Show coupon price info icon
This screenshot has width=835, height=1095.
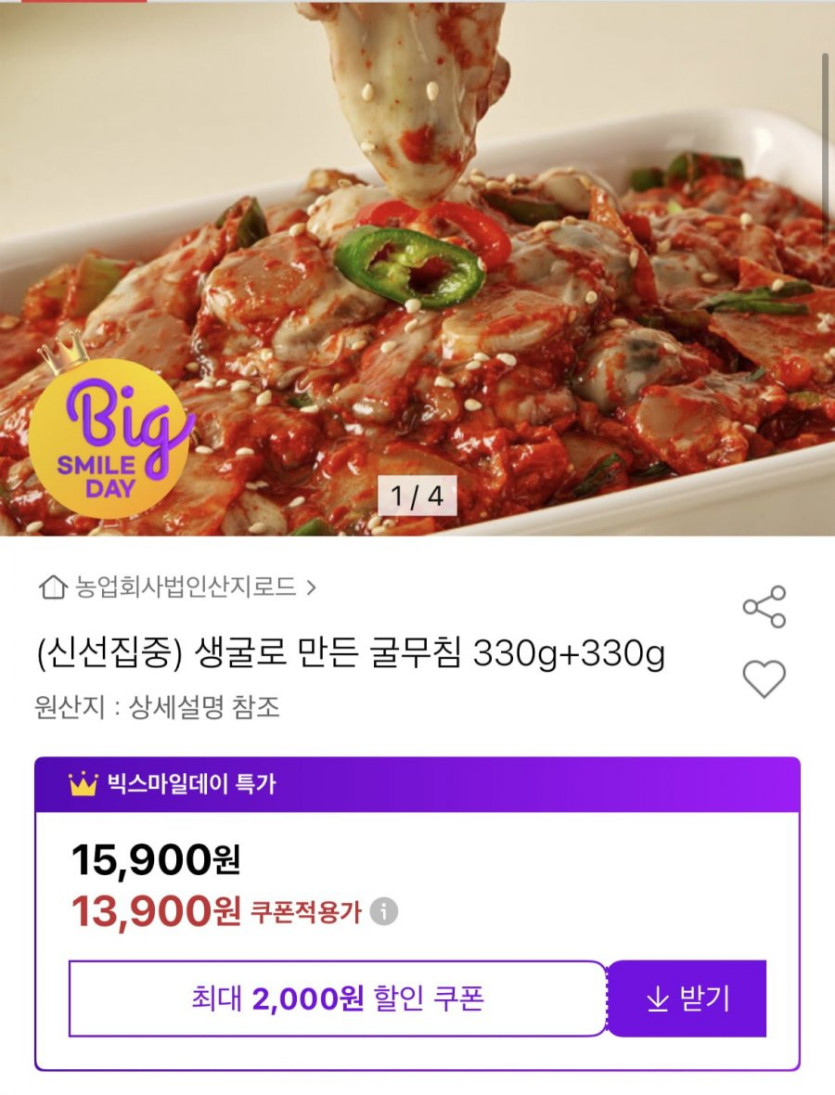pos(384,912)
